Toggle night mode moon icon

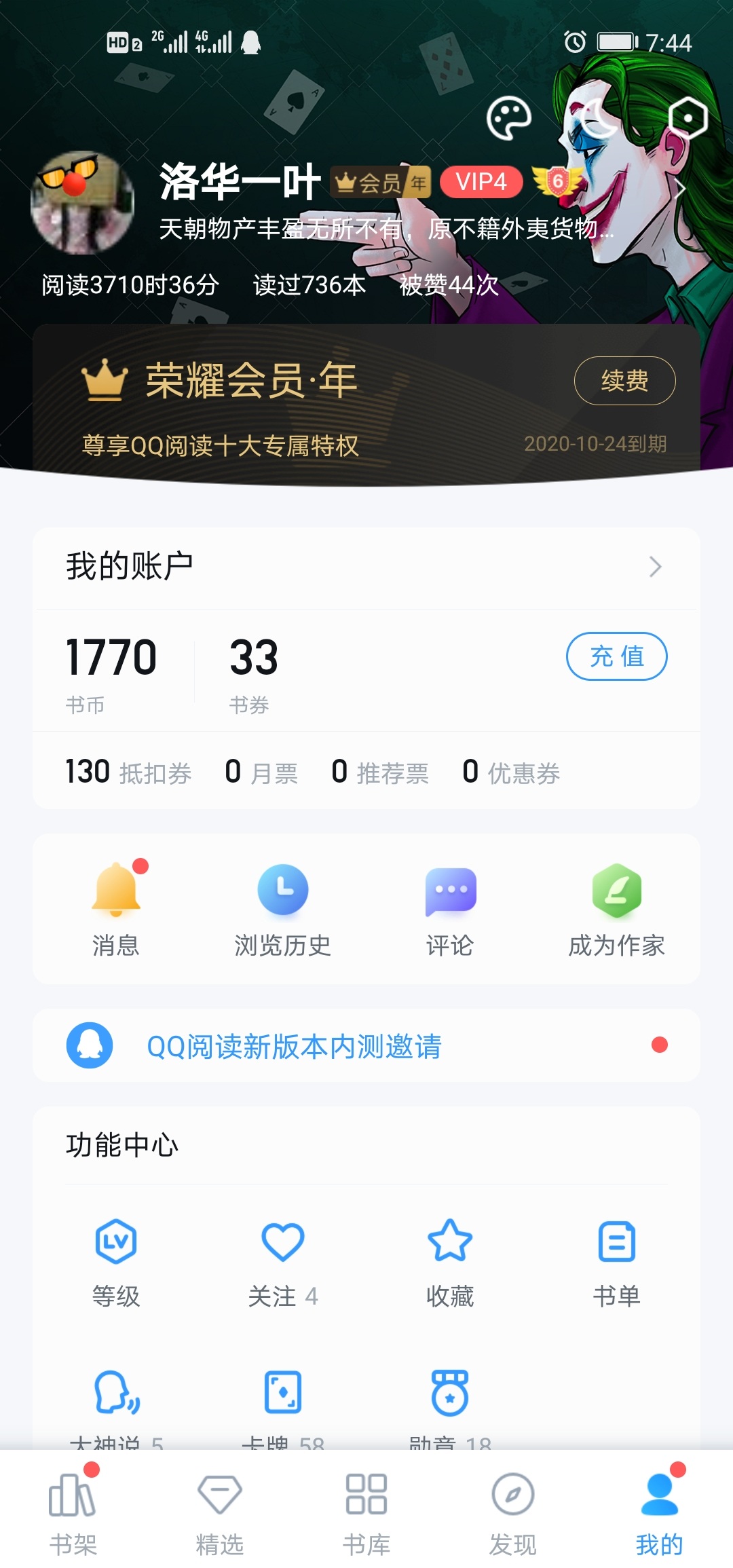(x=599, y=119)
